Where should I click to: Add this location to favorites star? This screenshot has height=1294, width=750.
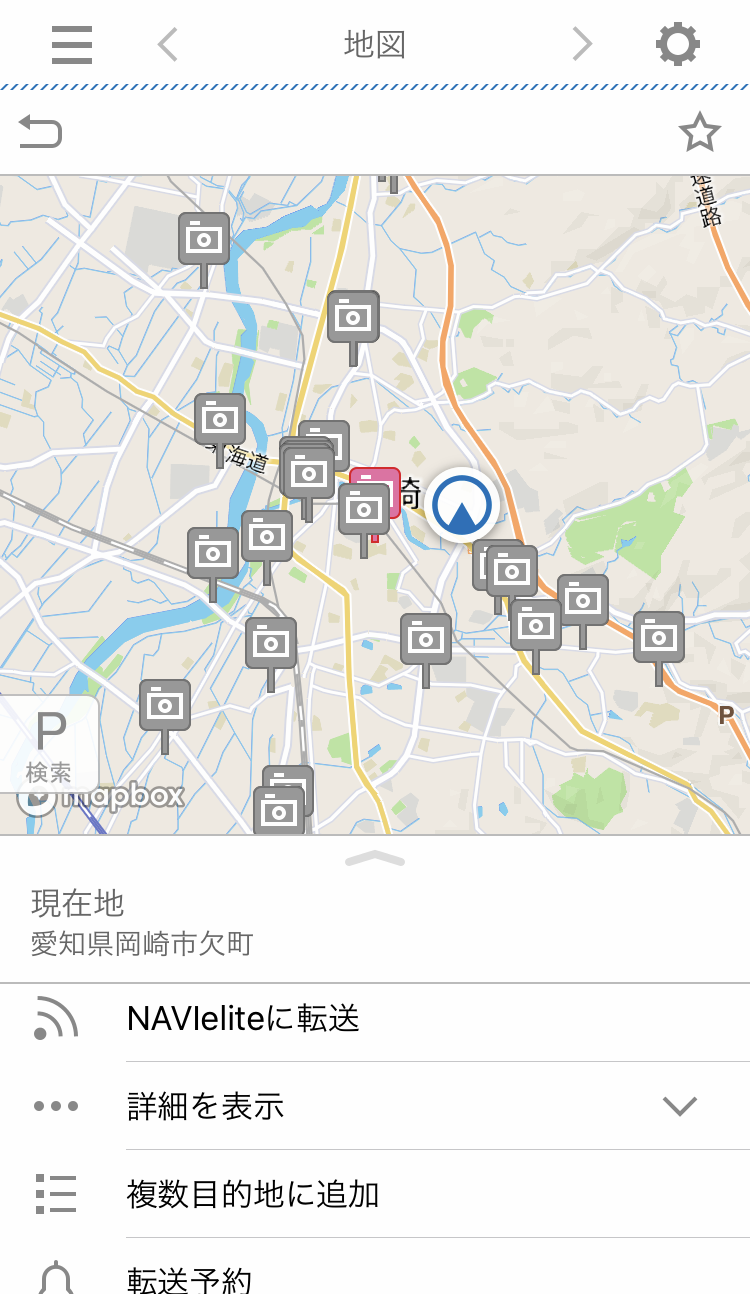point(699,132)
